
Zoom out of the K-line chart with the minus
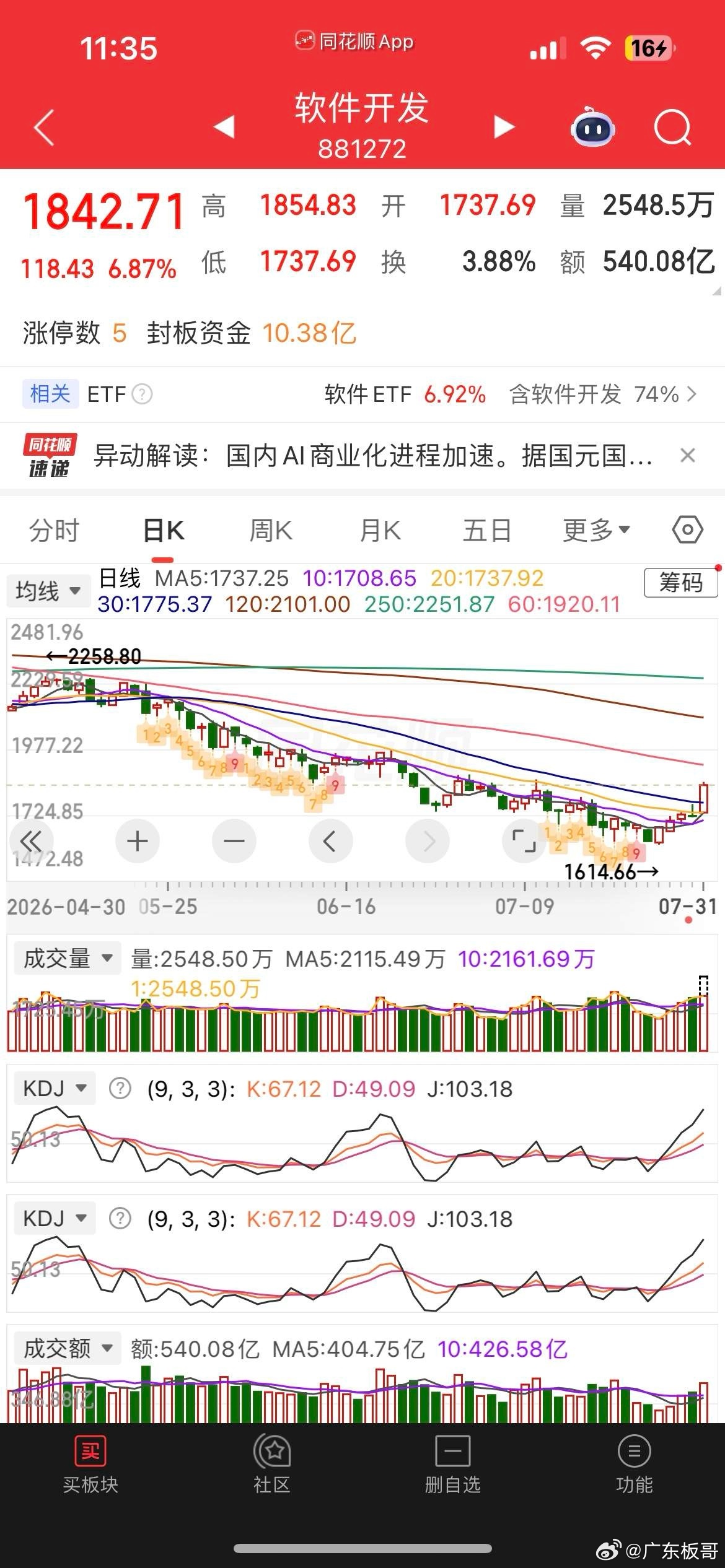(x=234, y=841)
